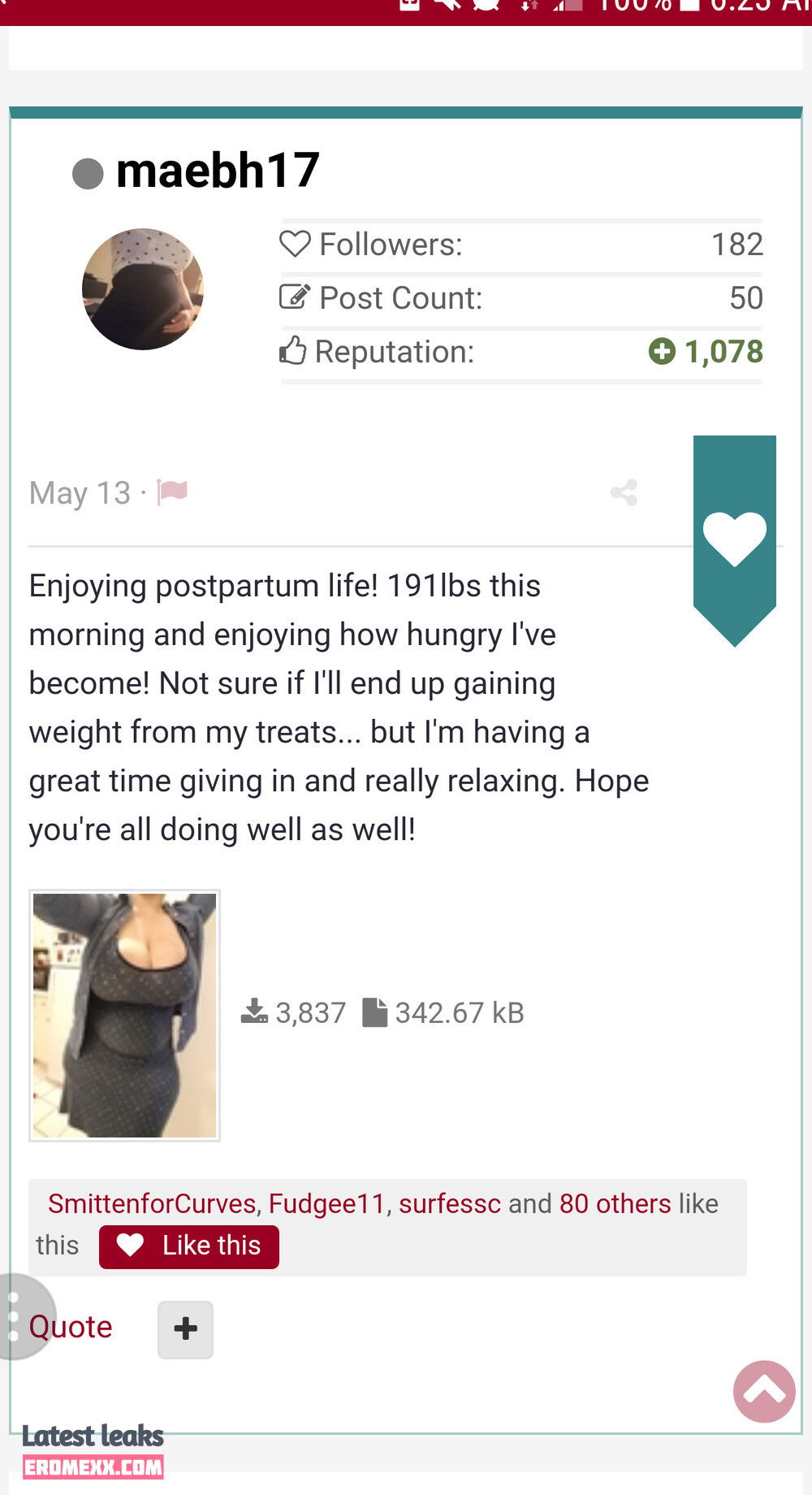Image resolution: width=812 pixels, height=1495 pixels.
Task: Open Fudgee11's profile
Action: click(x=326, y=1203)
